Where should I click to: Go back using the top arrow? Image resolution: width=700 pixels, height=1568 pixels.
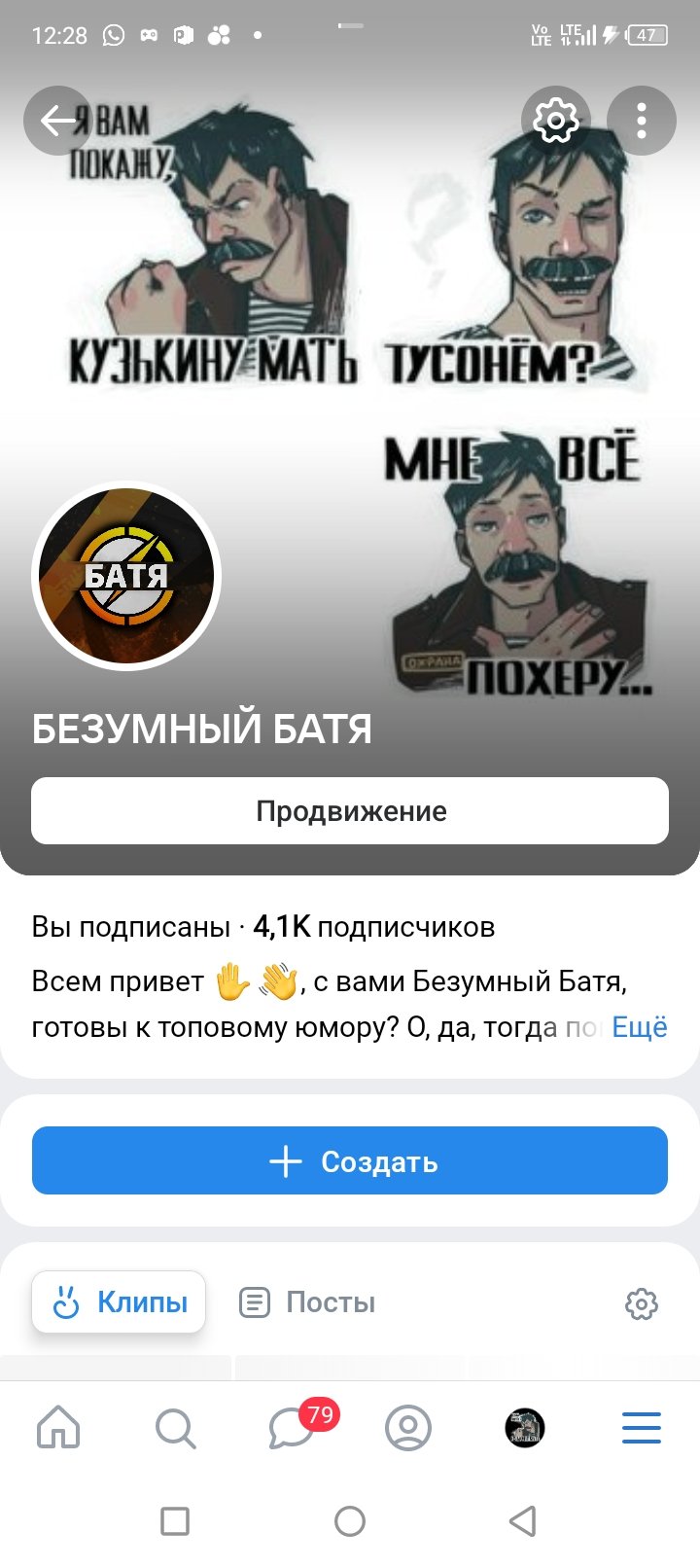[57, 121]
